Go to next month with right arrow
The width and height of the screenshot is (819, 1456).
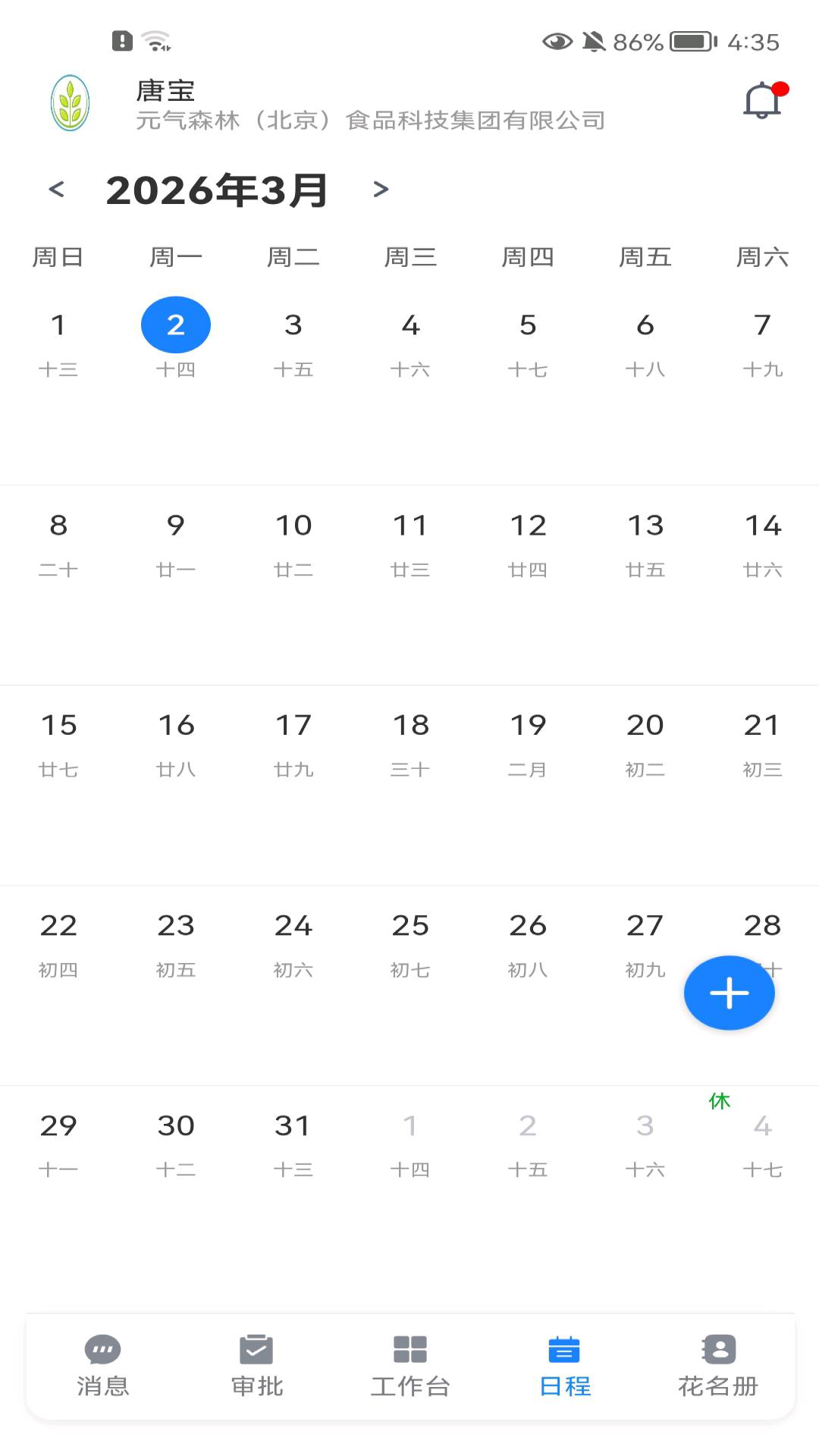(x=381, y=189)
